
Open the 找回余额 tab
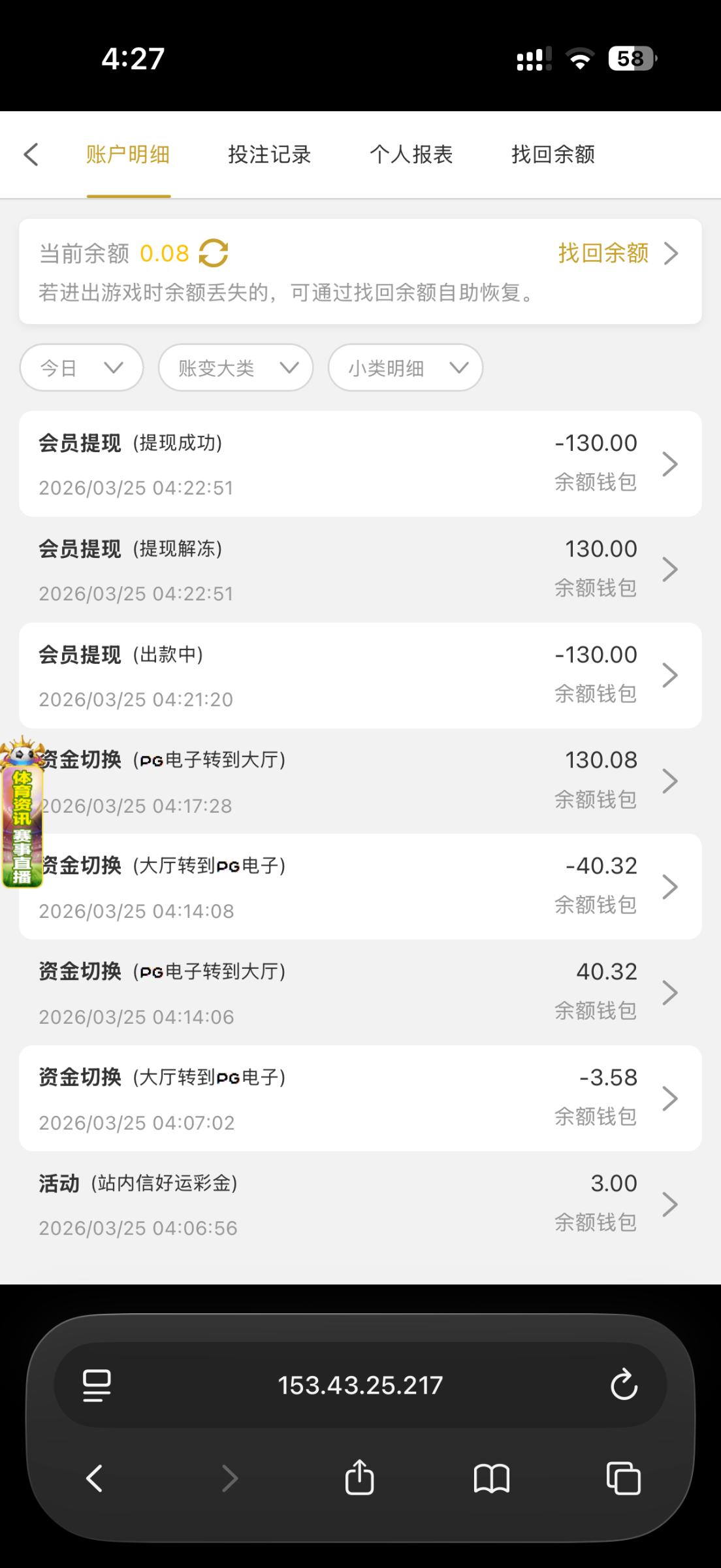pos(553,155)
